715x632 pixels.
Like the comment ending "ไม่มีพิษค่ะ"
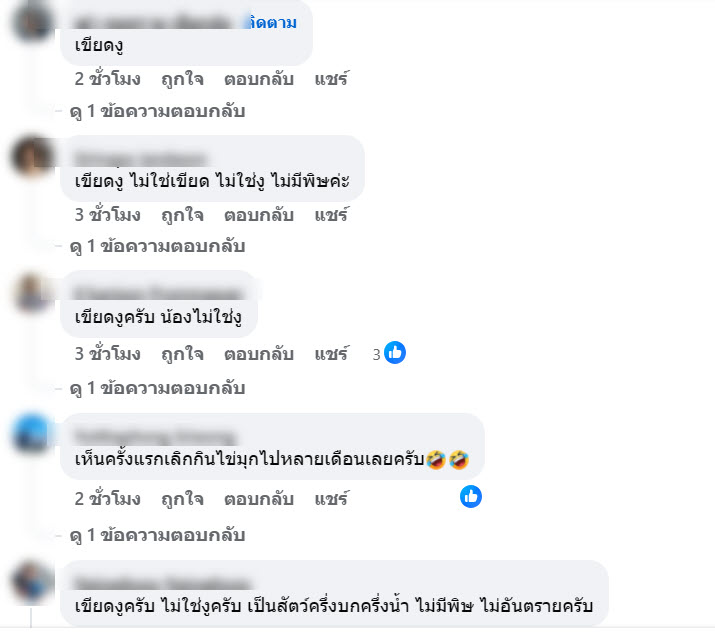(x=182, y=214)
